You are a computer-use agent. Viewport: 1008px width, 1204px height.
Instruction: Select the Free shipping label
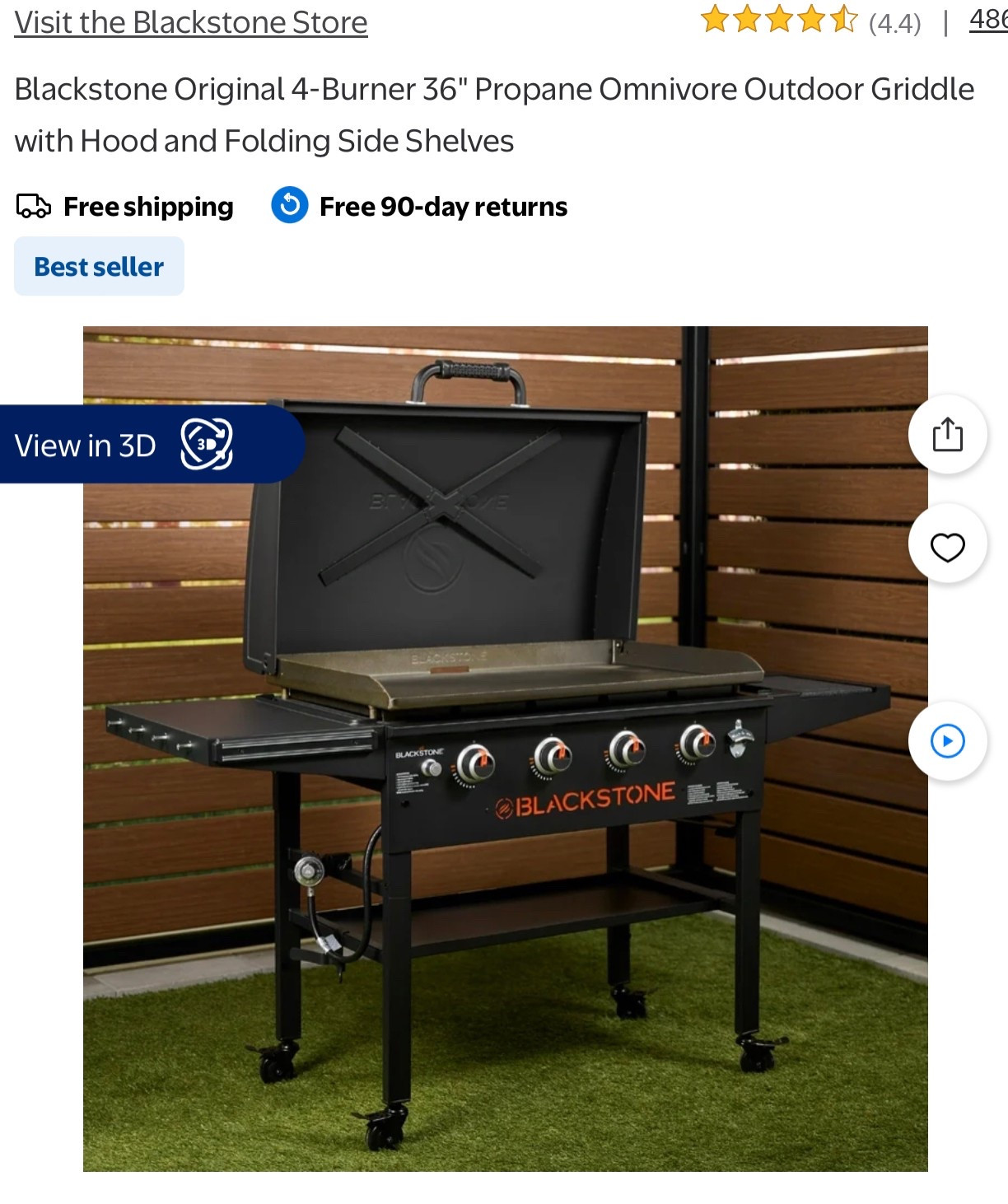pos(147,206)
